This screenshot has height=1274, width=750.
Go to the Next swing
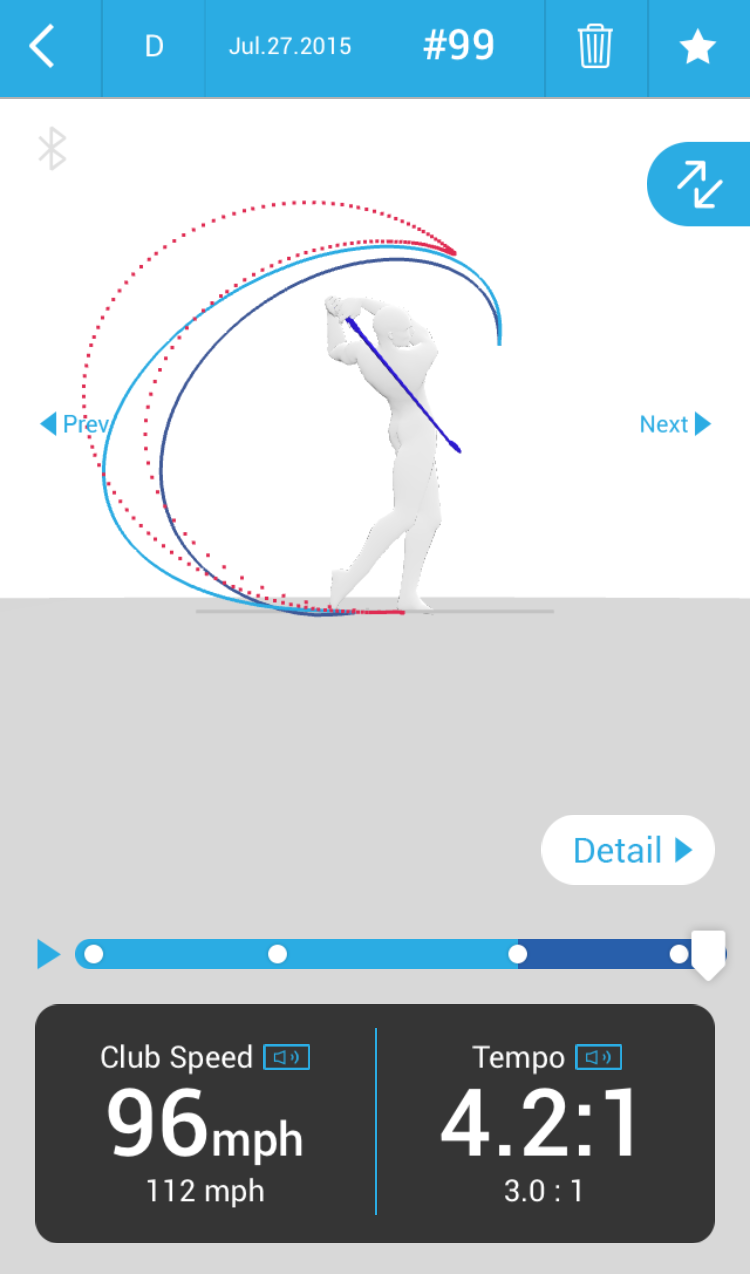pos(675,424)
